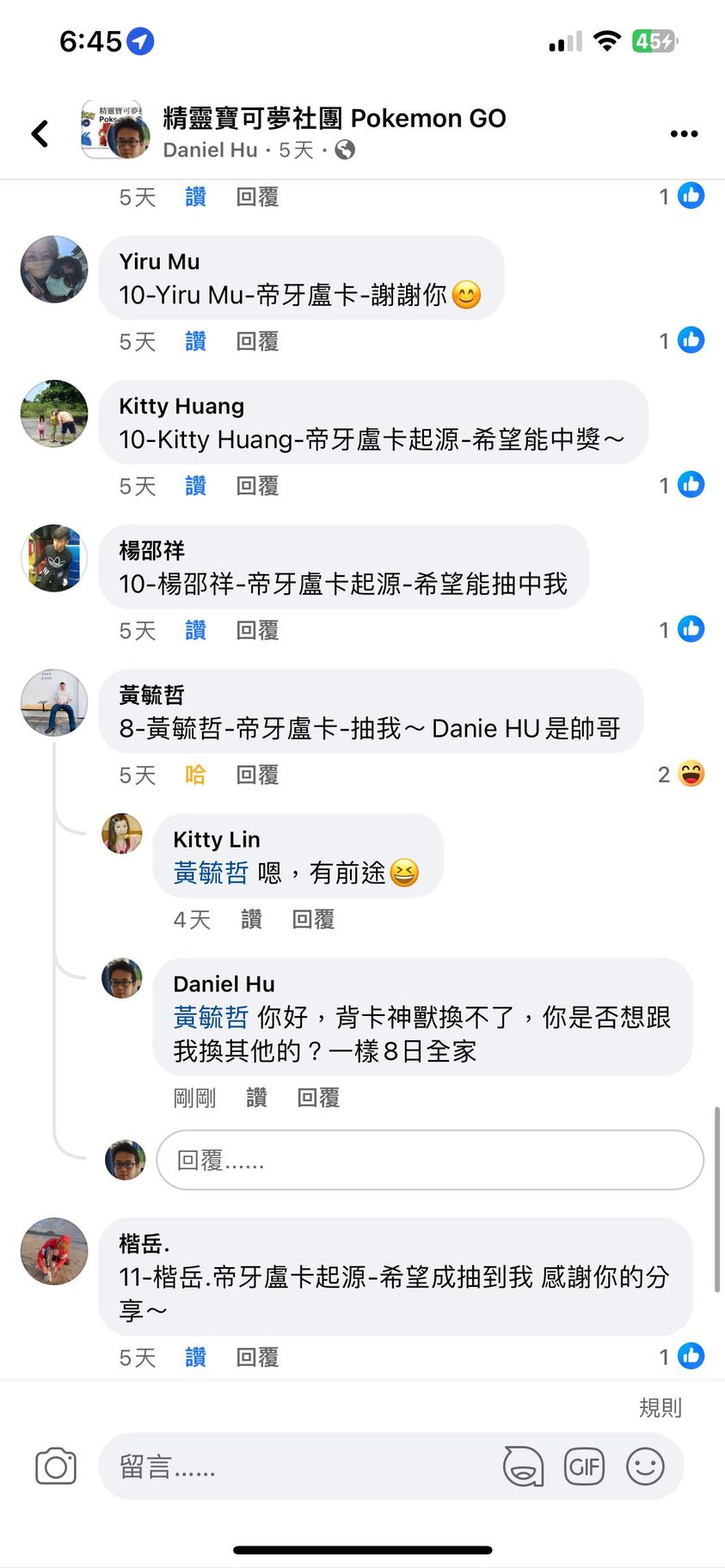
Task: Open the 規則 rules link
Action: [x=660, y=1407]
